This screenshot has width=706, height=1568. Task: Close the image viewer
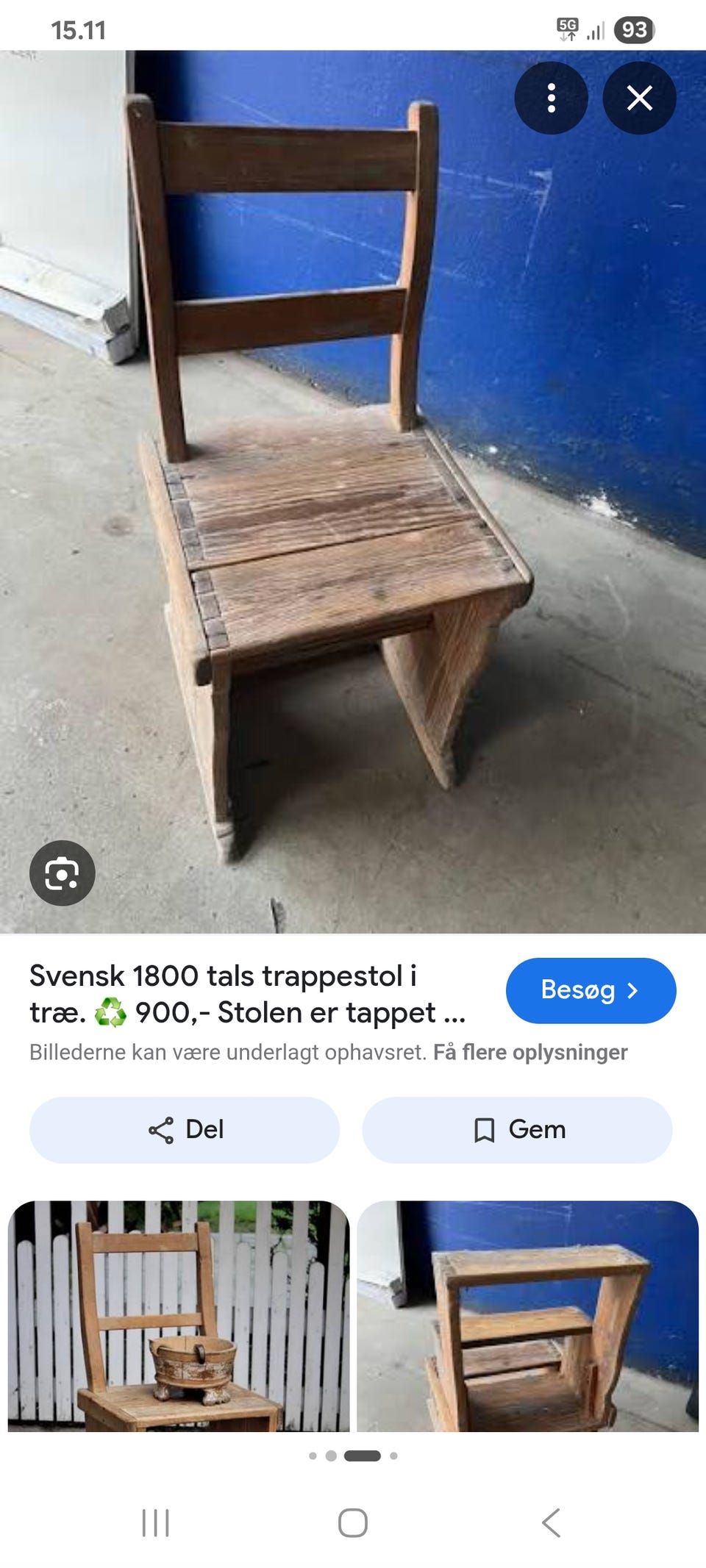(x=639, y=98)
